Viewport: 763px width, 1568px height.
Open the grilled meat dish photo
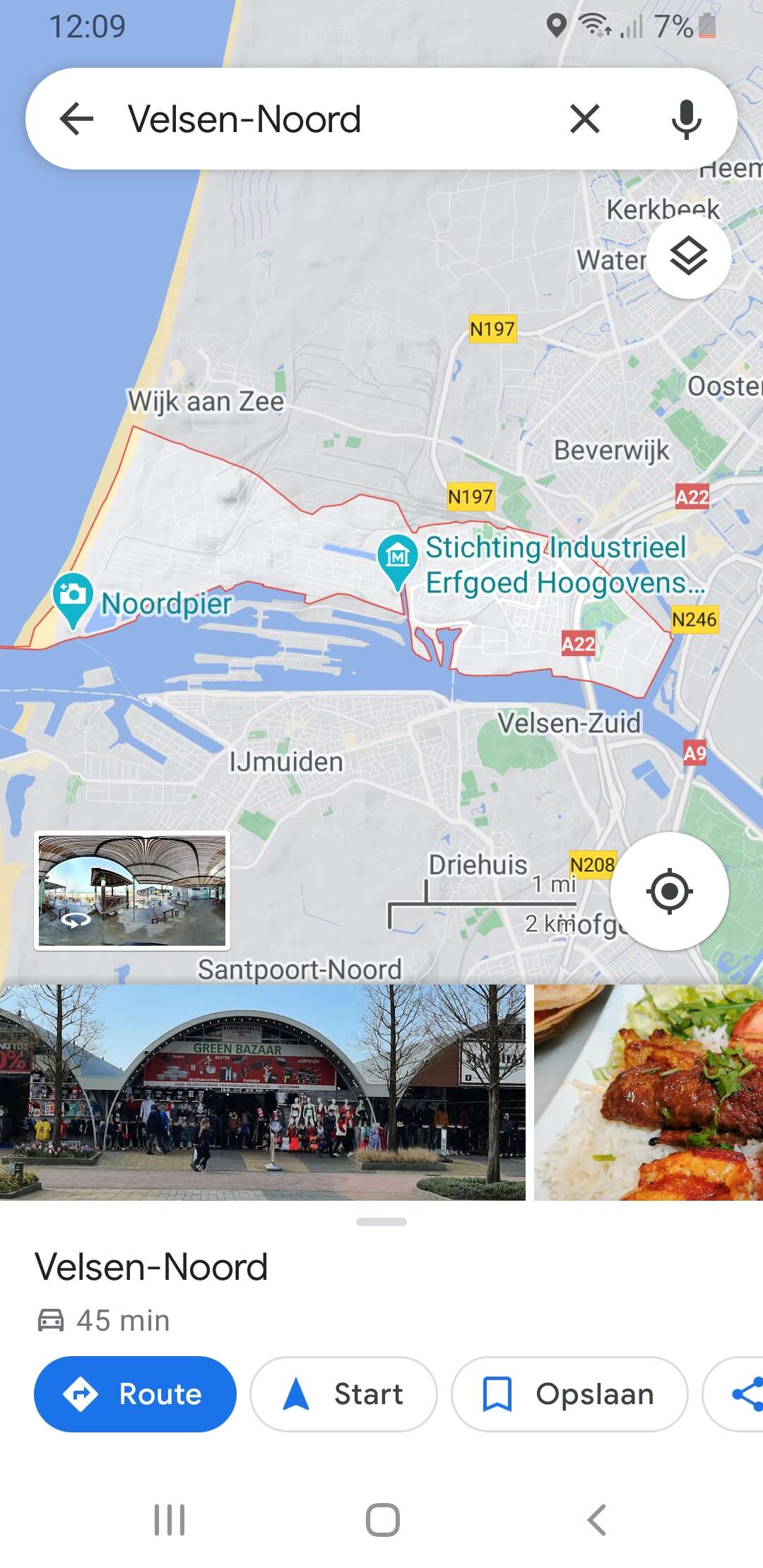(649, 1092)
